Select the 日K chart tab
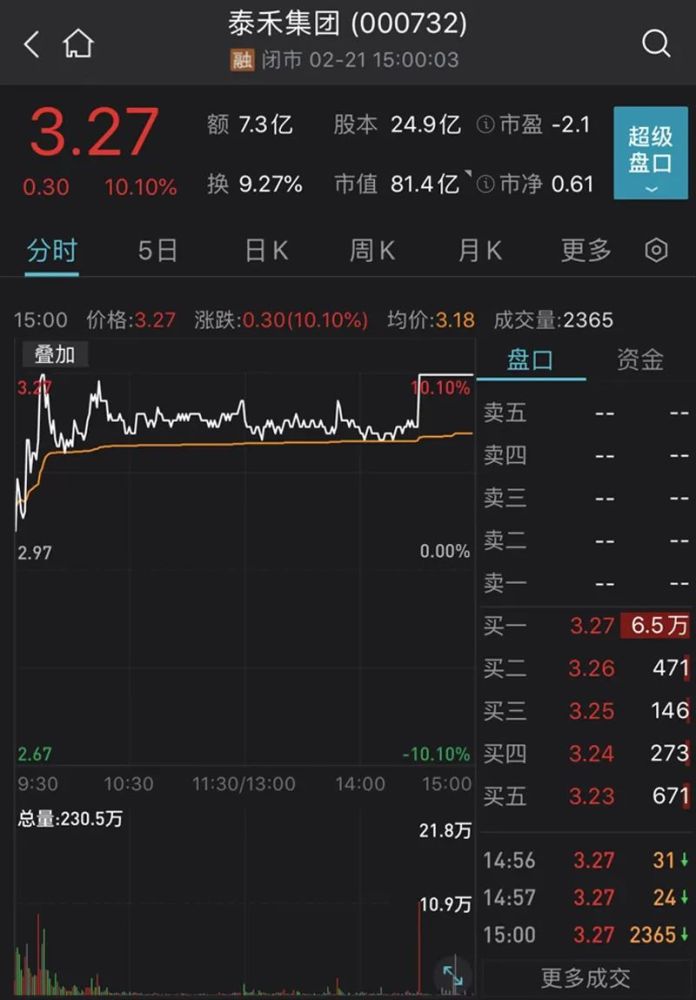 266,250
